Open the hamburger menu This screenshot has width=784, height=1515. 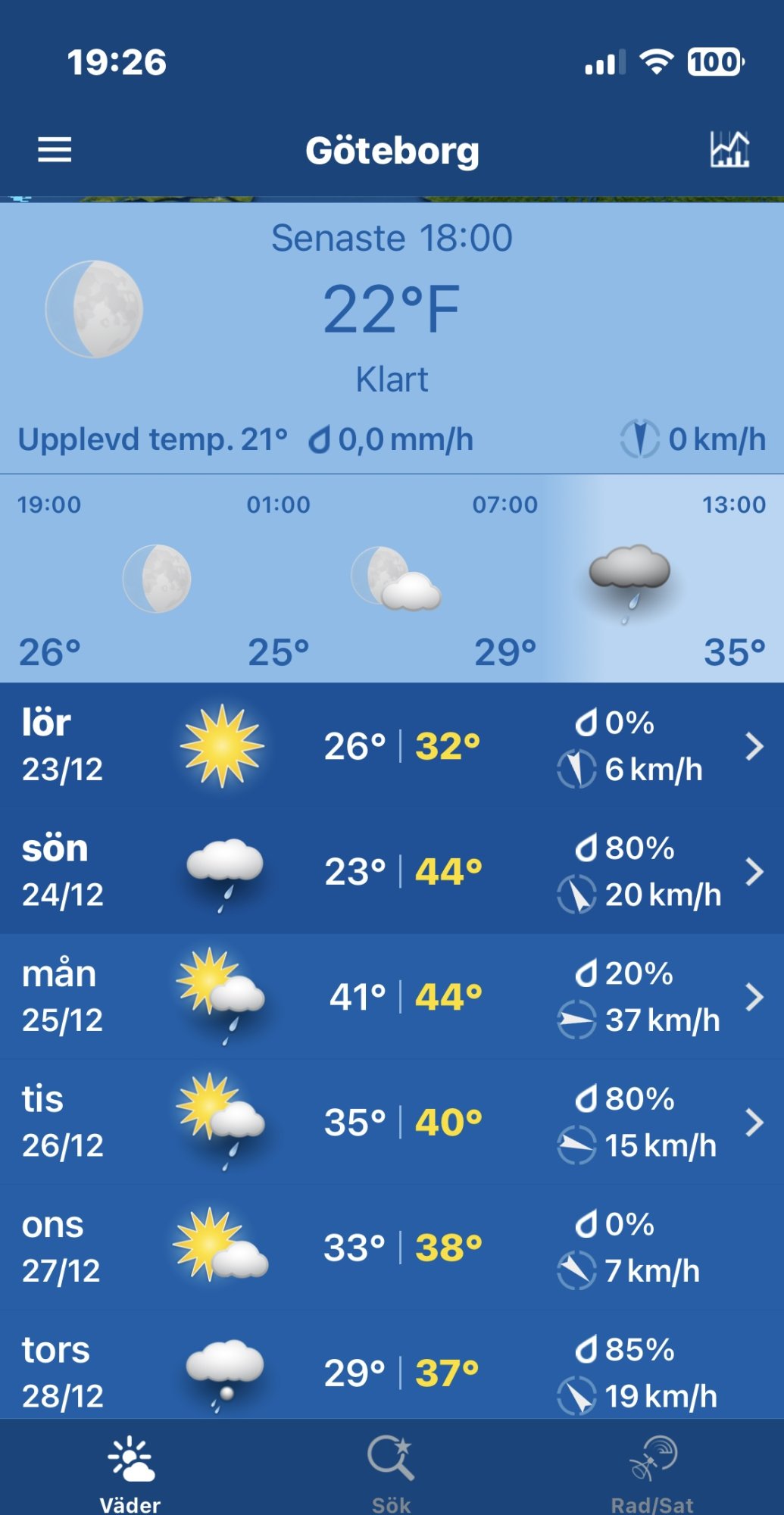55,150
